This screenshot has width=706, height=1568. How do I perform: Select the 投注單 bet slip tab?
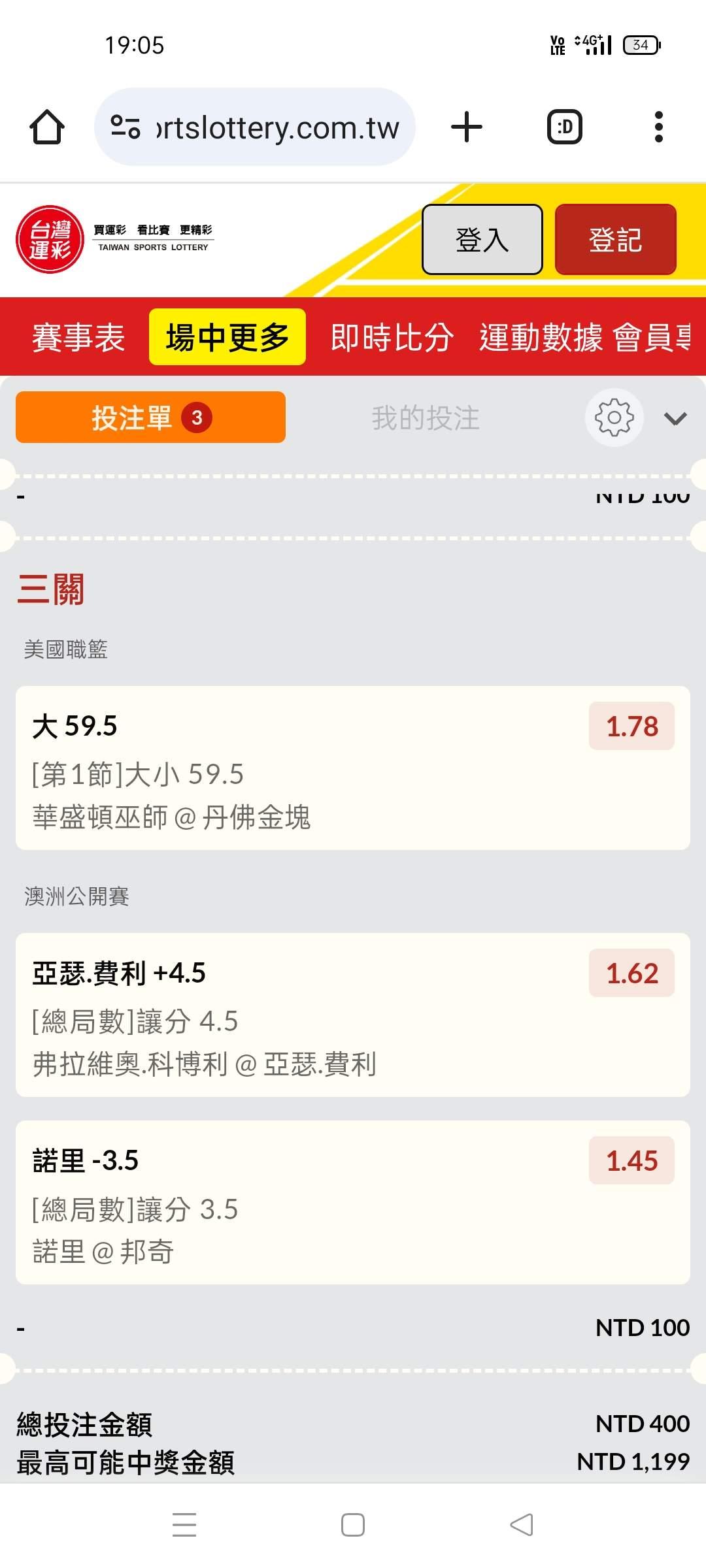click(151, 417)
